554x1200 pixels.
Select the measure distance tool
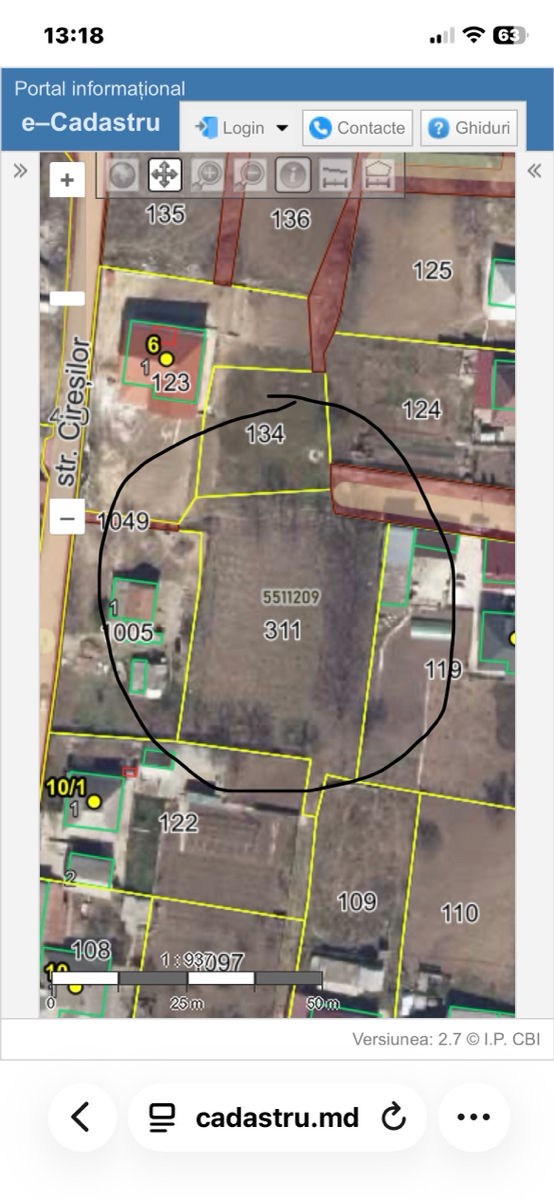tap(336, 175)
